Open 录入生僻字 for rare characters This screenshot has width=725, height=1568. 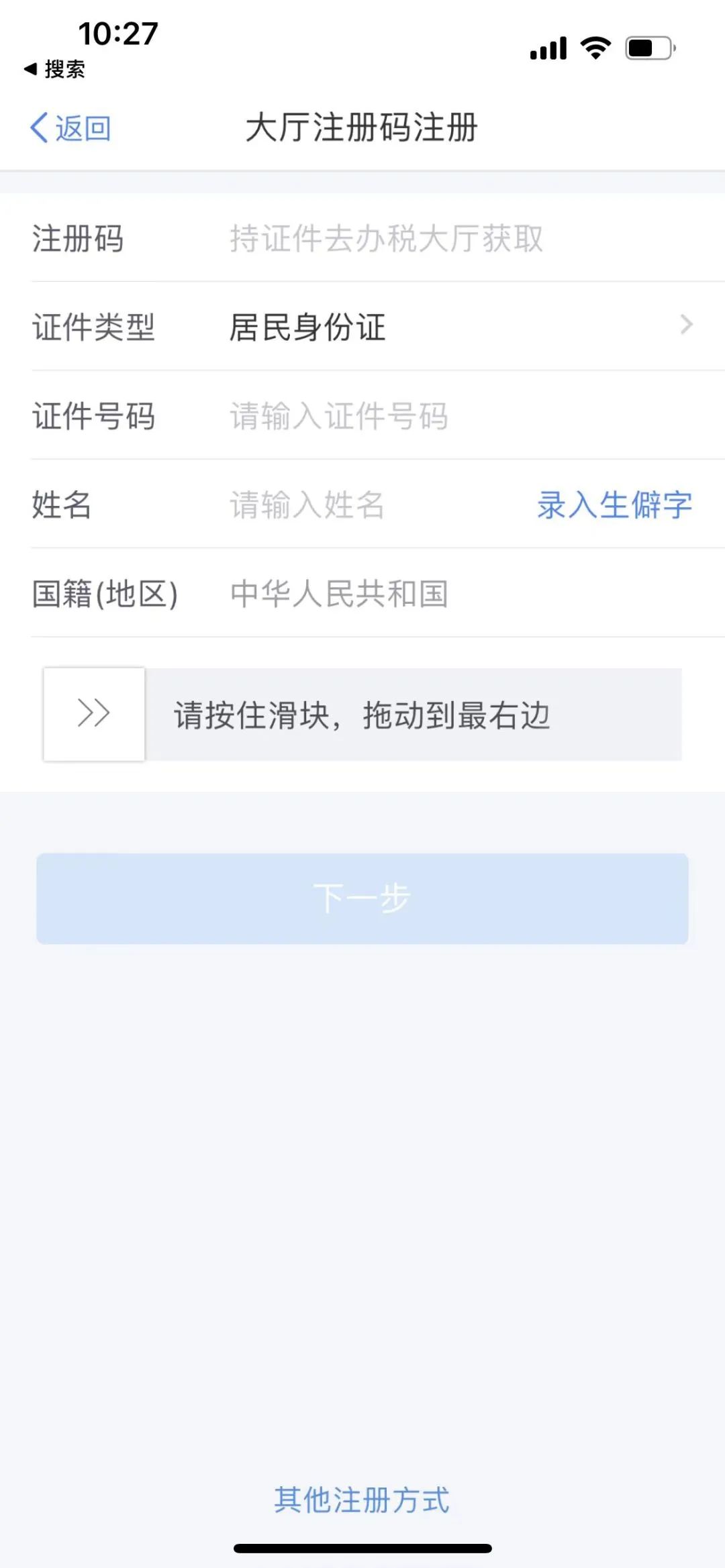coord(614,505)
